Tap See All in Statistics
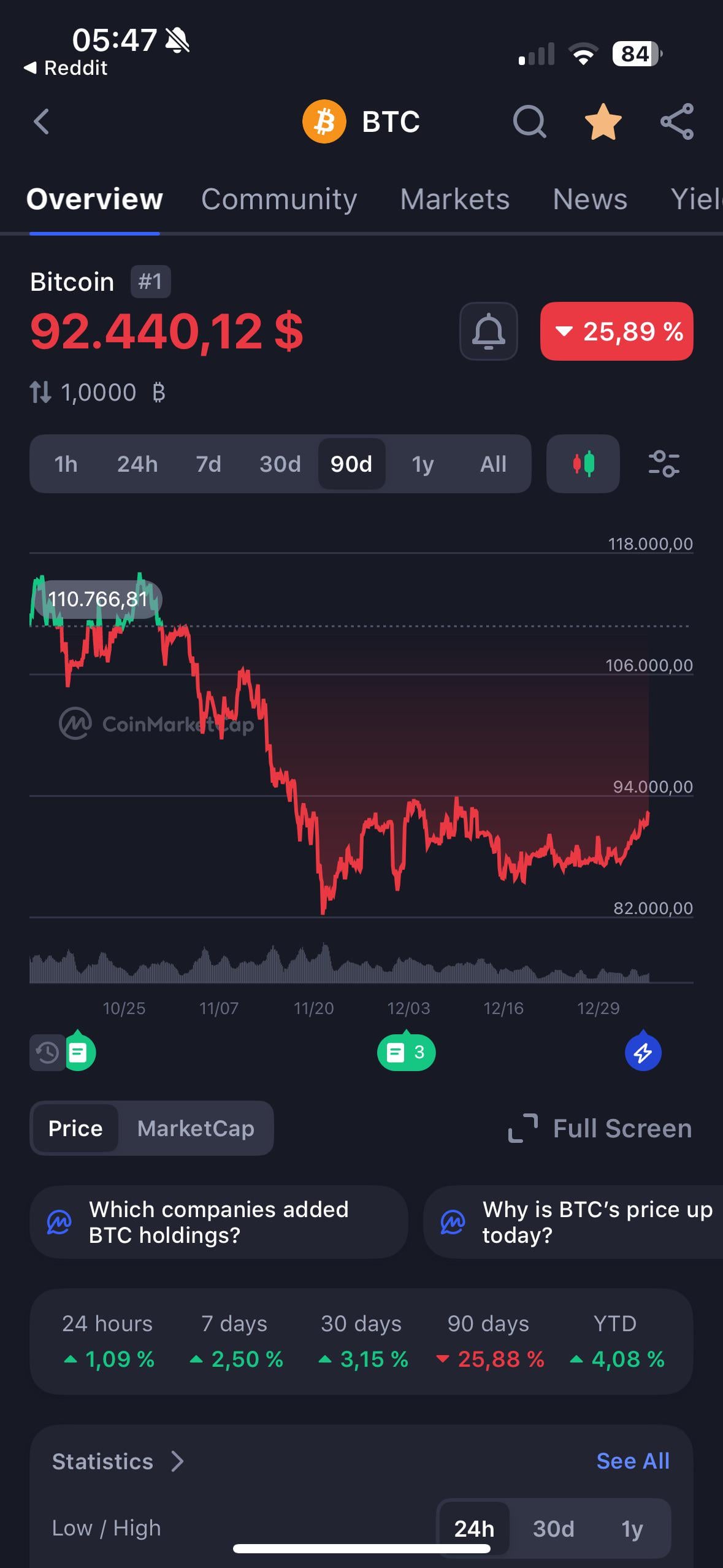 632,1461
